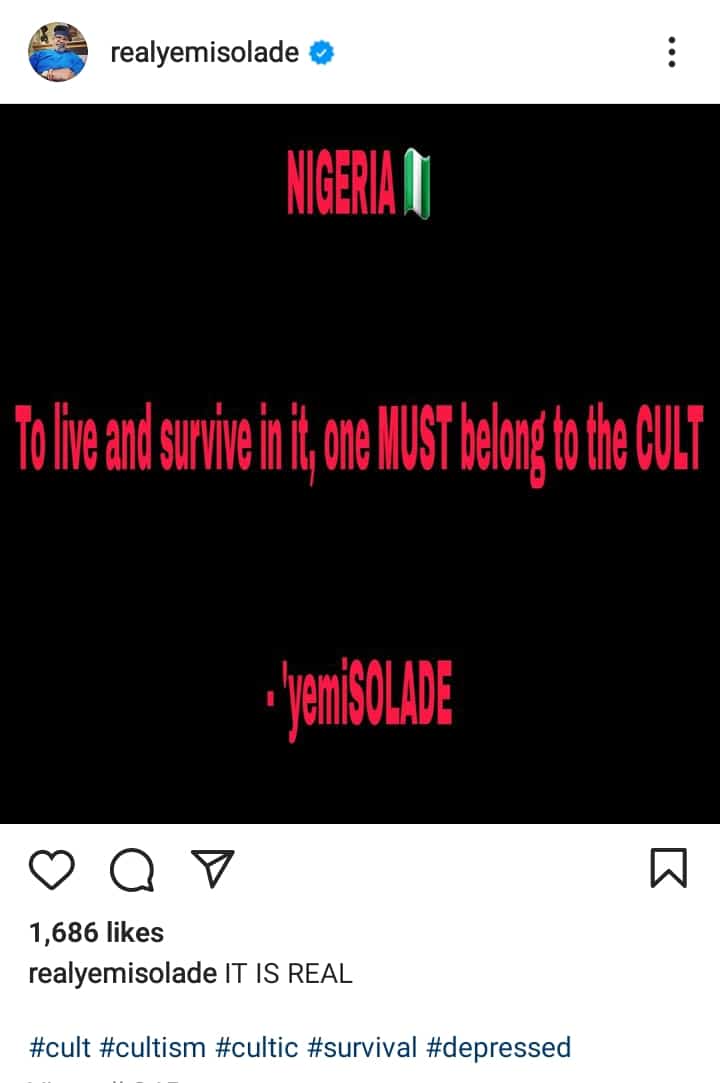View the 1,686 likes list
The height and width of the screenshot is (1083, 720).
[96, 932]
